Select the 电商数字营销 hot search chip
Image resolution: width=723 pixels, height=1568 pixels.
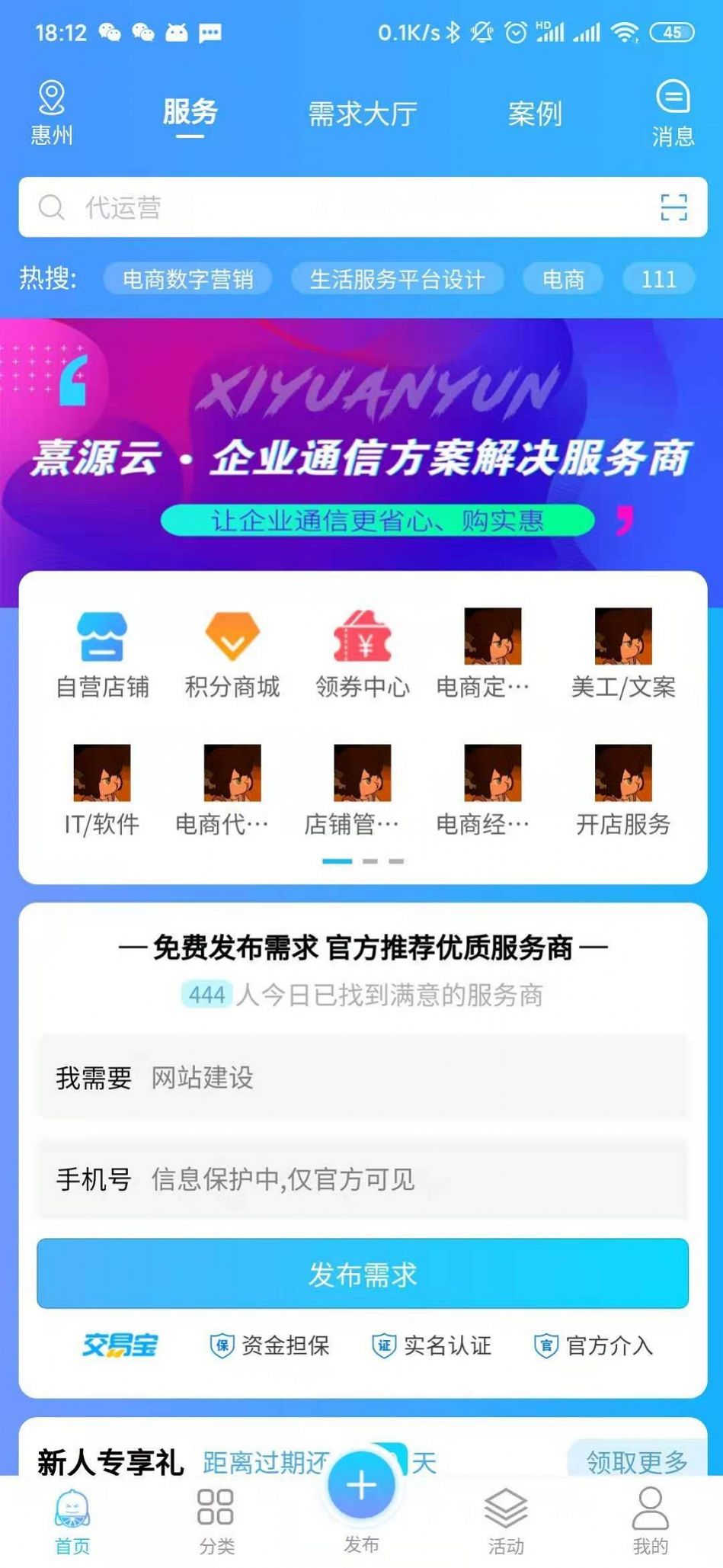[188, 279]
